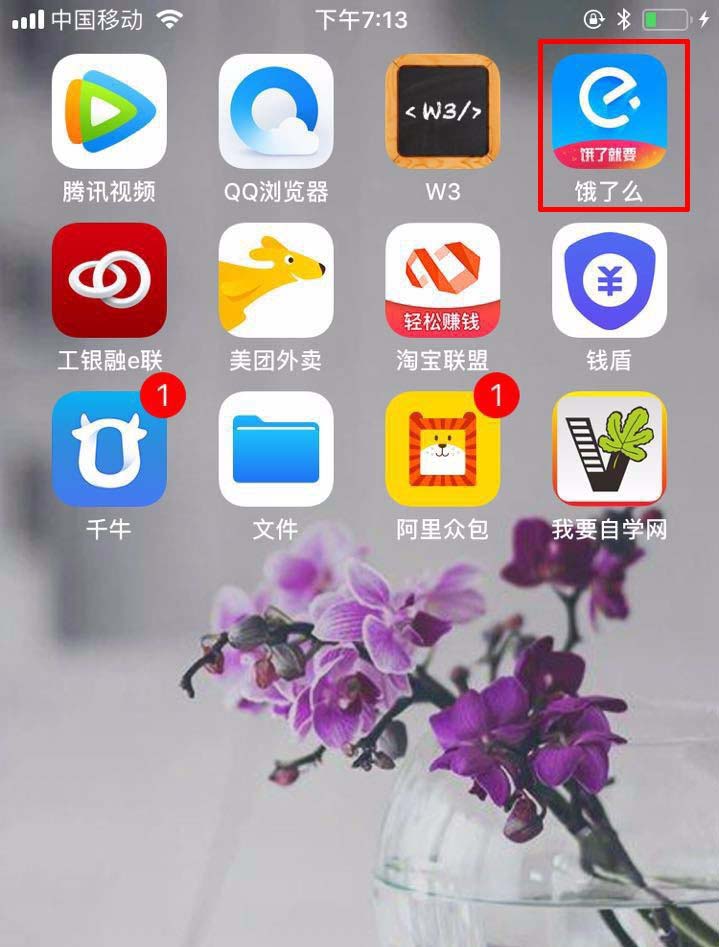This screenshot has width=719, height=947.
Task: Open 工银融e联 banking app
Action: (109, 280)
